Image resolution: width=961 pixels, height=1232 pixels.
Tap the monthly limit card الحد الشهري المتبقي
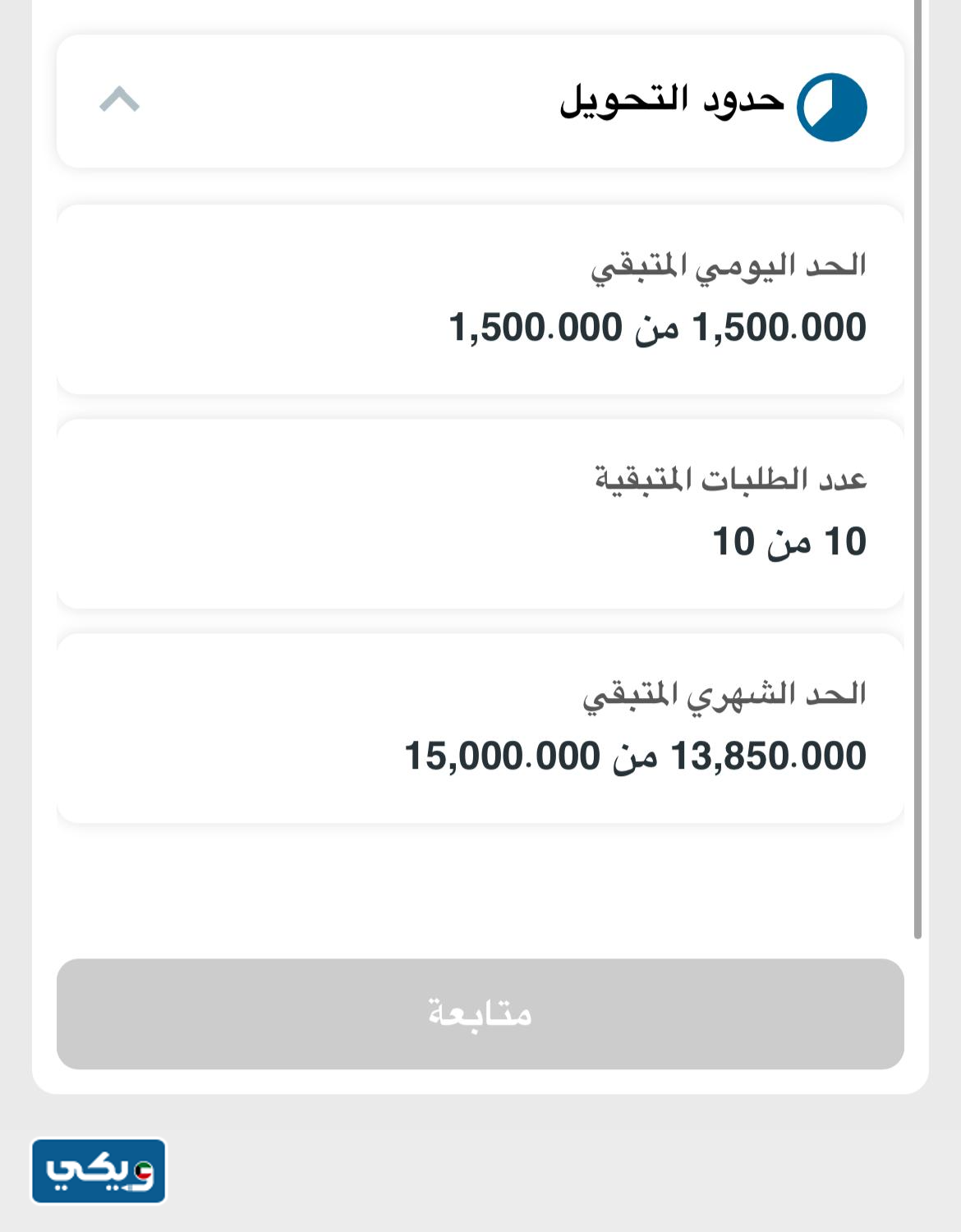479,725
